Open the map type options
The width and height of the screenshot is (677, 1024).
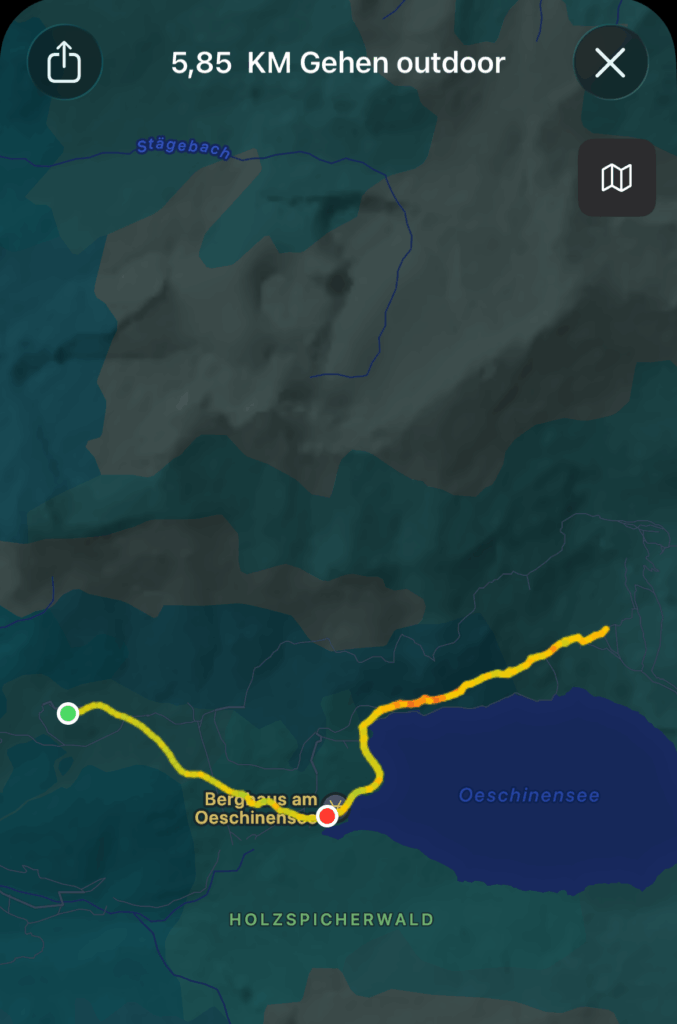(x=616, y=178)
